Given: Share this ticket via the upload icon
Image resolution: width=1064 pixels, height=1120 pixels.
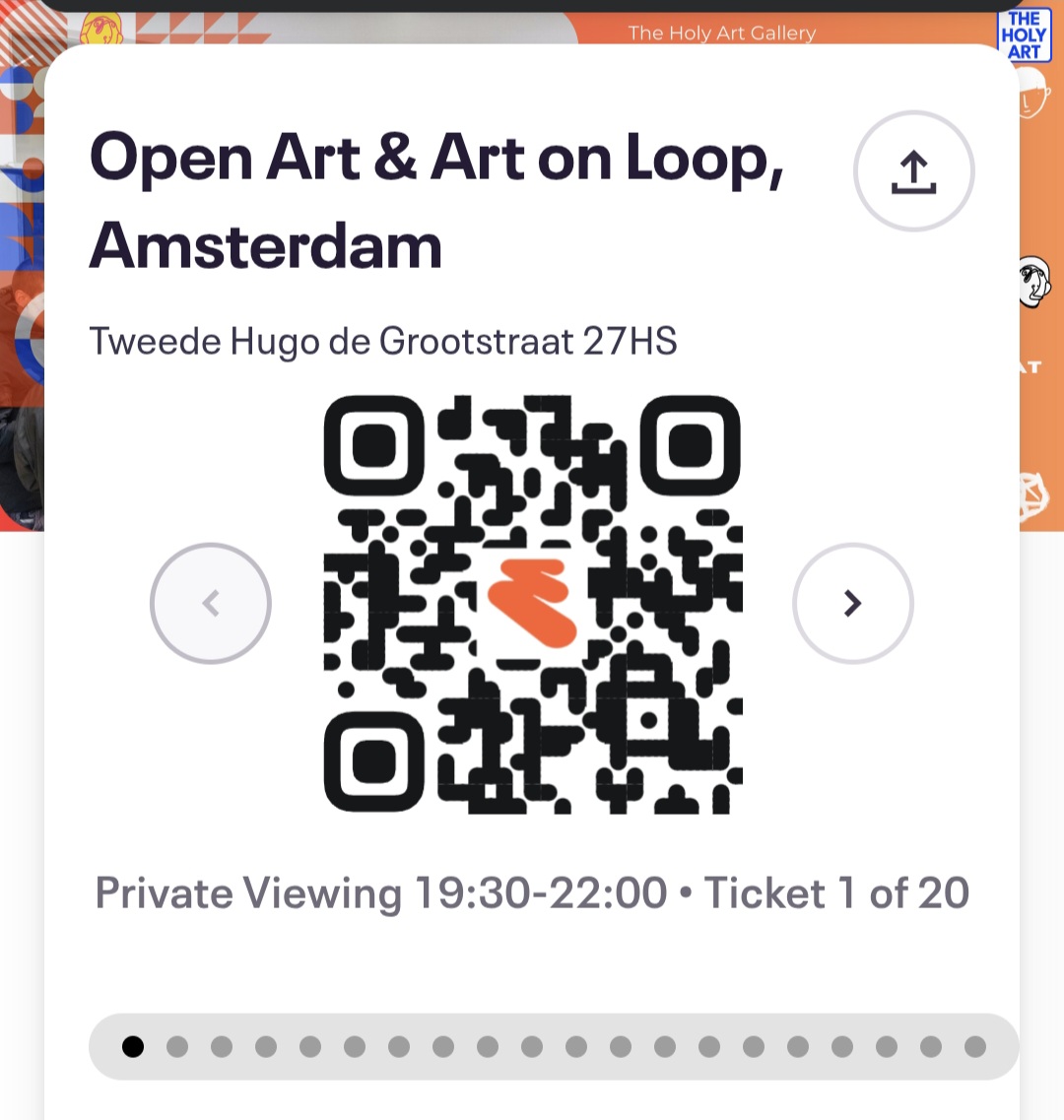Looking at the screenshot, I should [913, 171].
